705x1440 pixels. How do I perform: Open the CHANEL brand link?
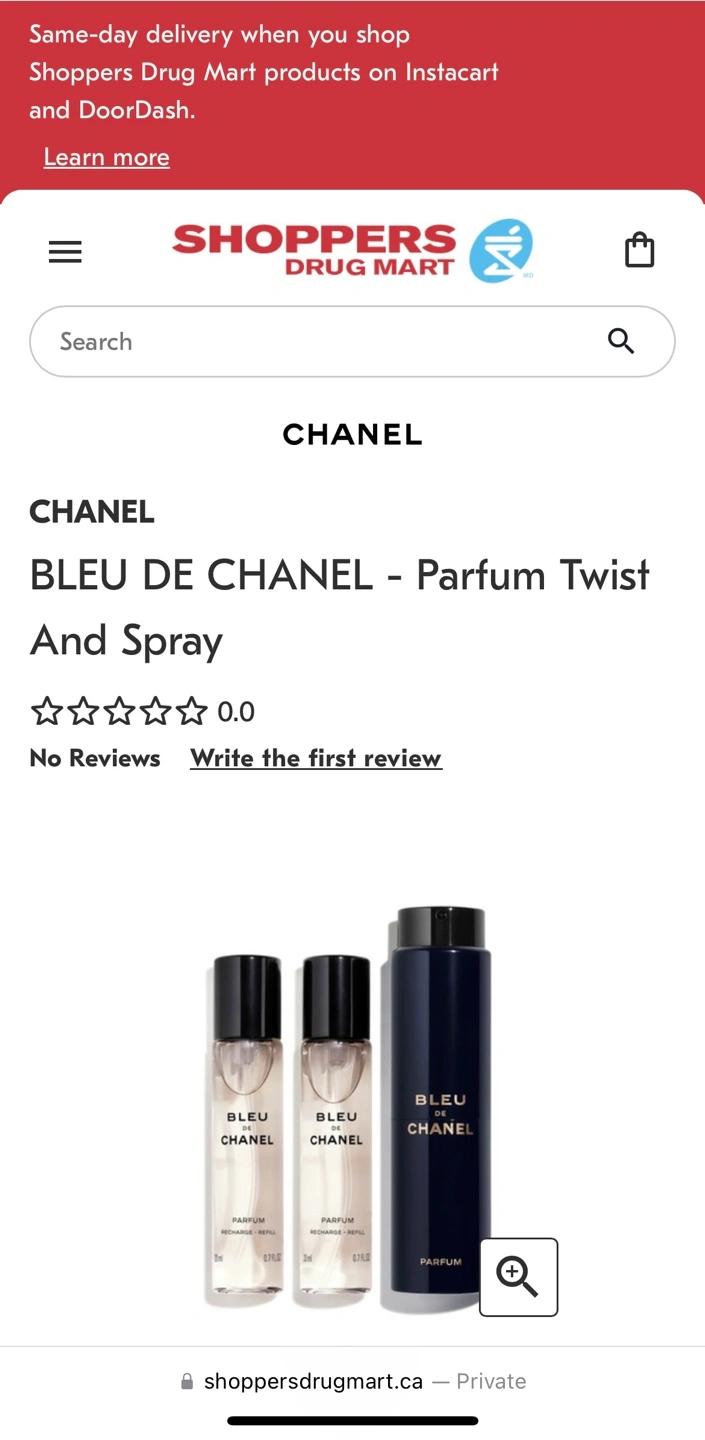point(92,512)
